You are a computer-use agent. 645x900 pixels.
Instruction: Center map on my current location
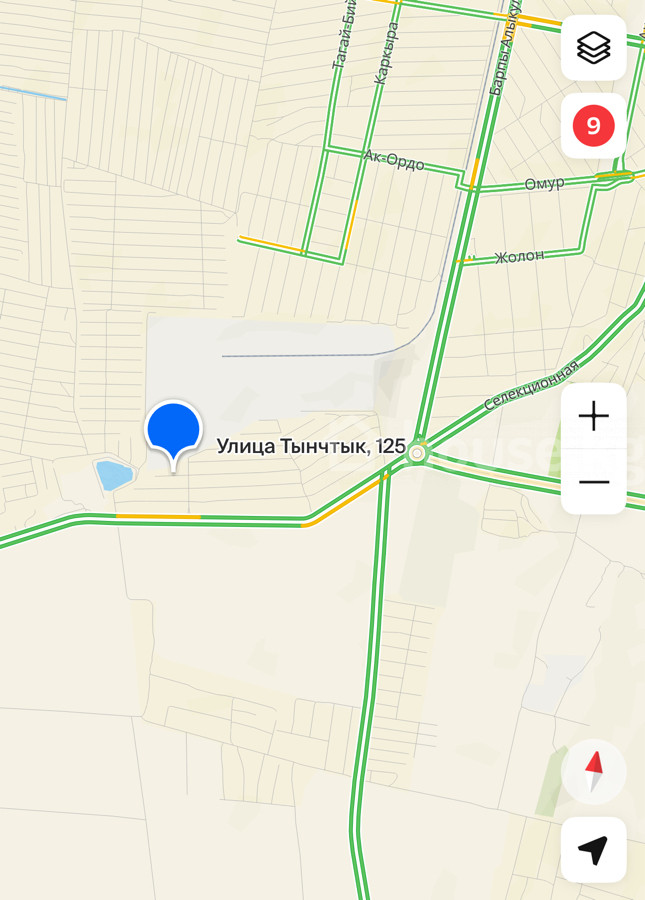593,849
